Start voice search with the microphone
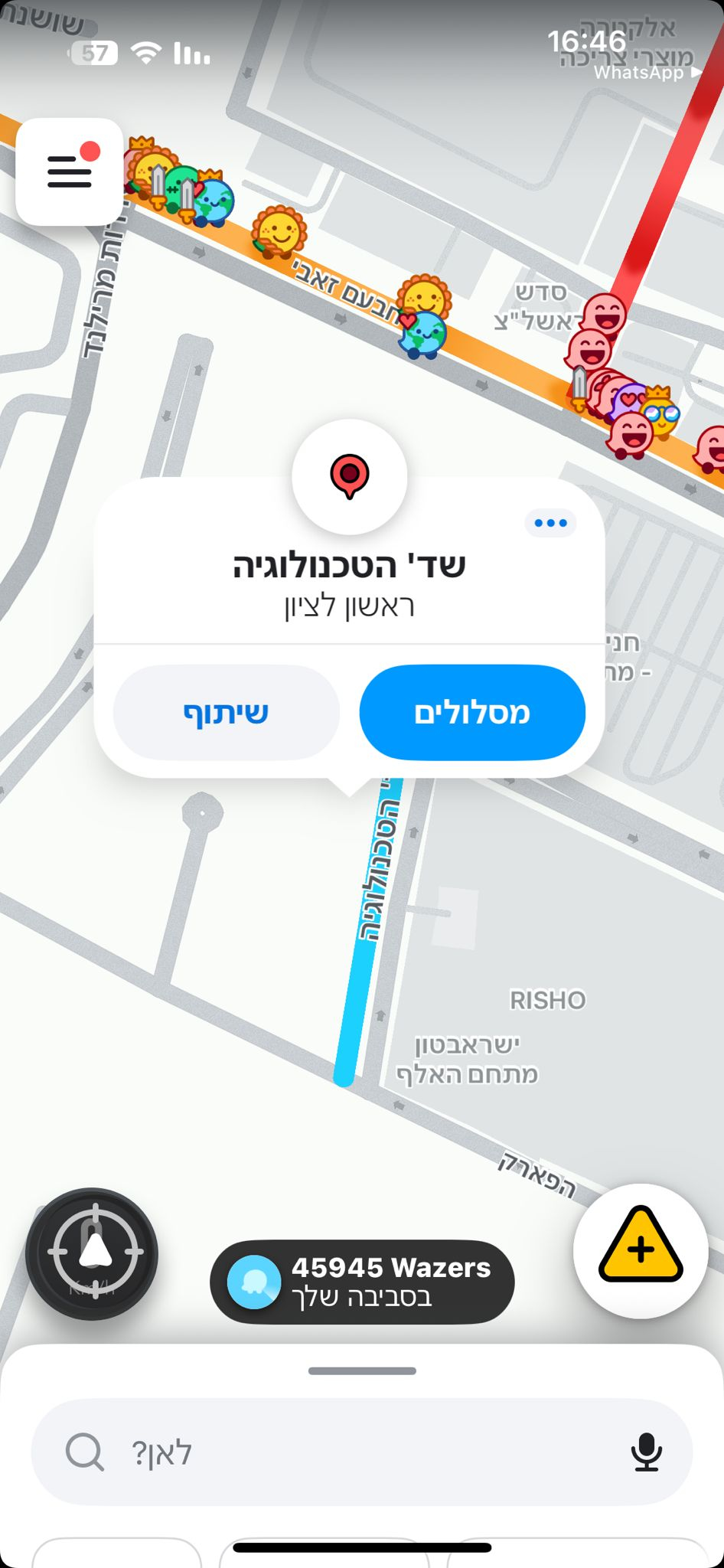This screenshot has height=1568, width=724. tap(647, 1452)
